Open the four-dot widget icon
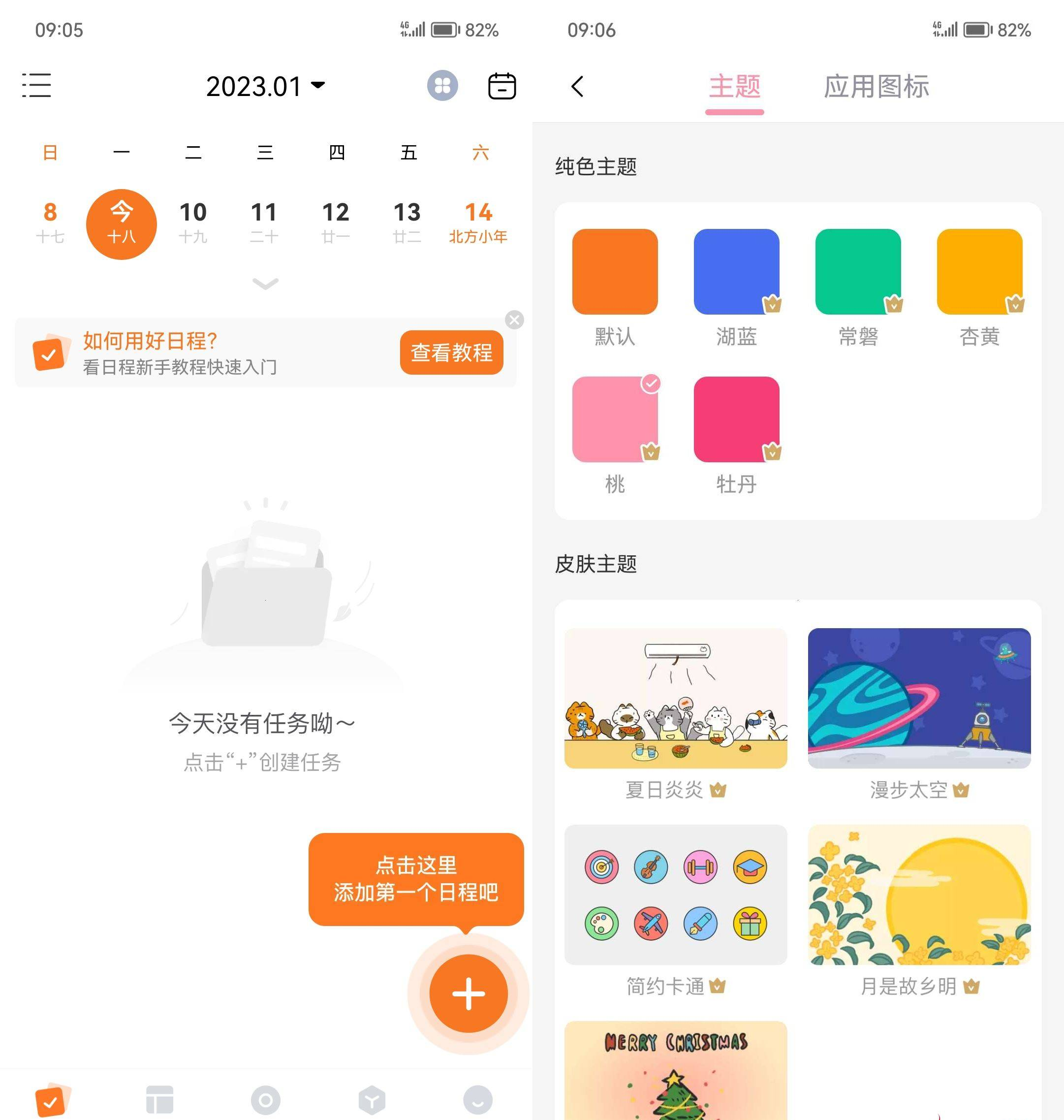This screenshot has height=1120, width=1064. tap(442, 86)
